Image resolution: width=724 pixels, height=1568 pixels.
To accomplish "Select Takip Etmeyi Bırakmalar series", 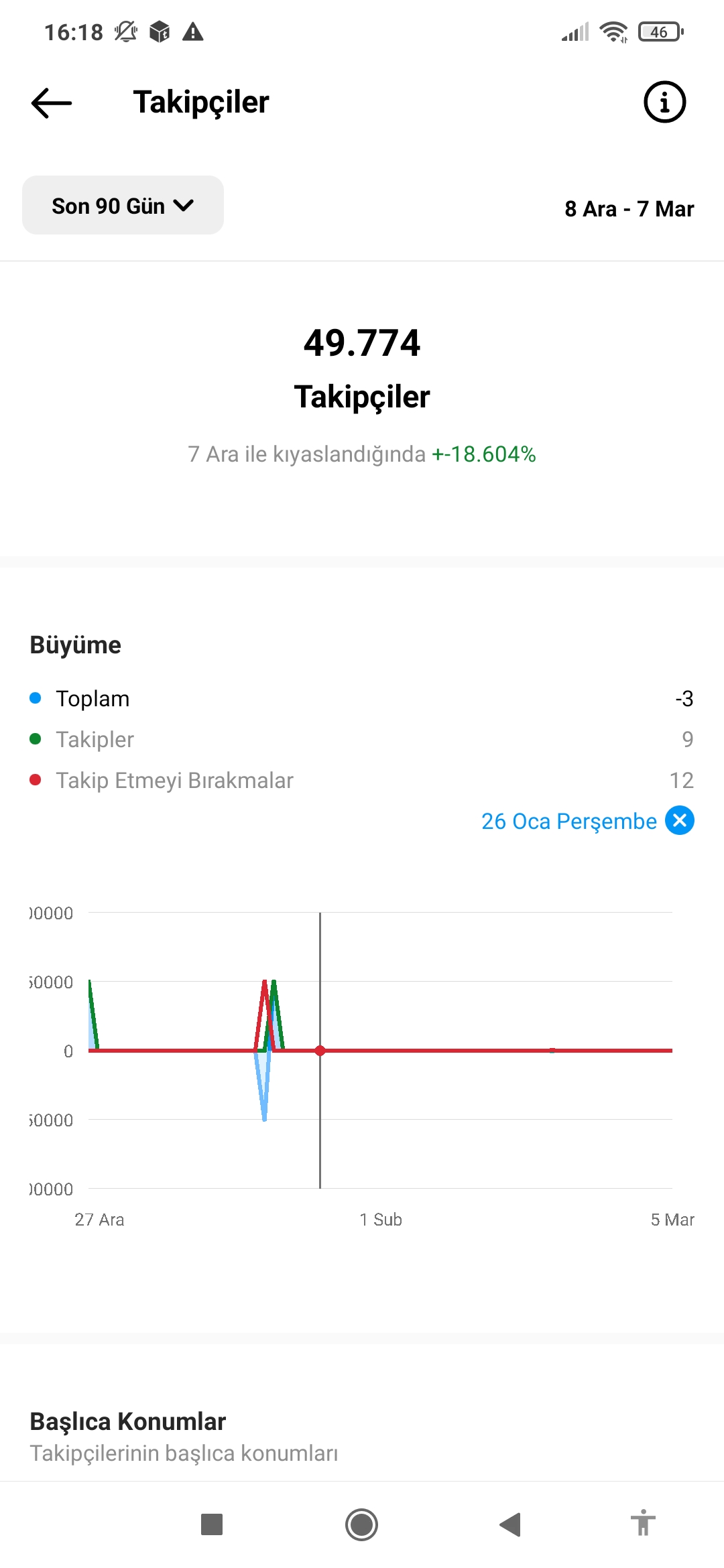I will pos(362,780).
